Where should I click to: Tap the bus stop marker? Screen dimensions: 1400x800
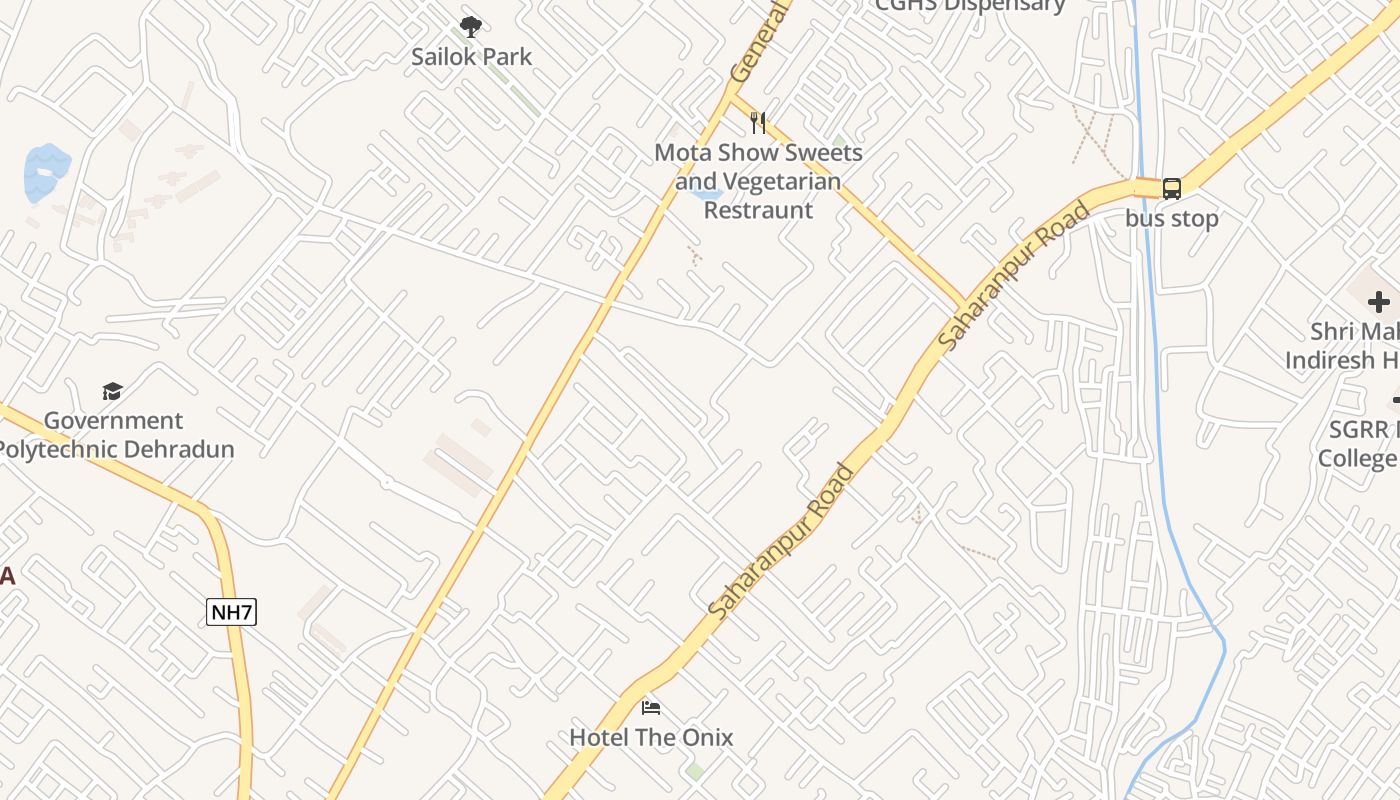point(1171,188)
